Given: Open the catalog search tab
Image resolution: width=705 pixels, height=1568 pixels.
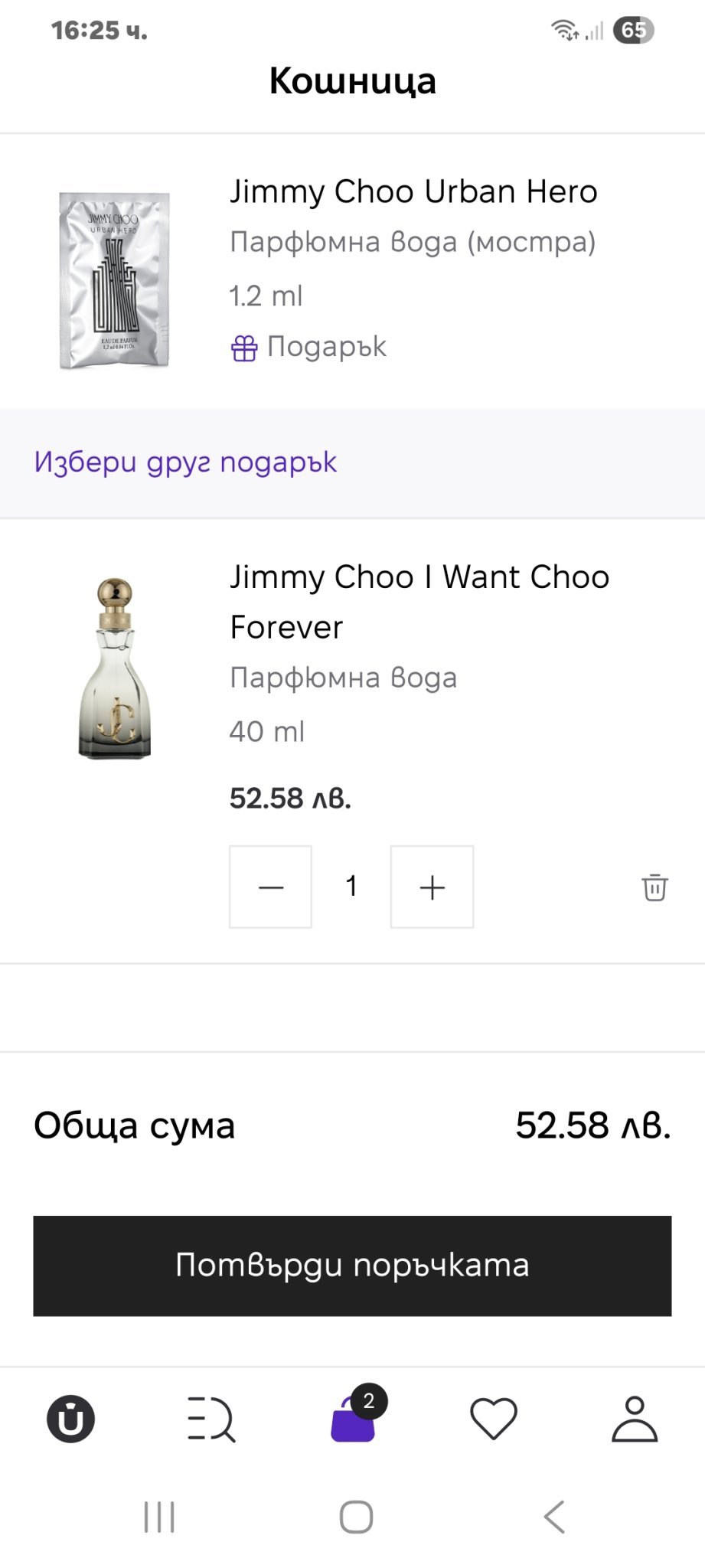Looking at the screenshot, I should pyautogui.click(x=211, y=1419).
